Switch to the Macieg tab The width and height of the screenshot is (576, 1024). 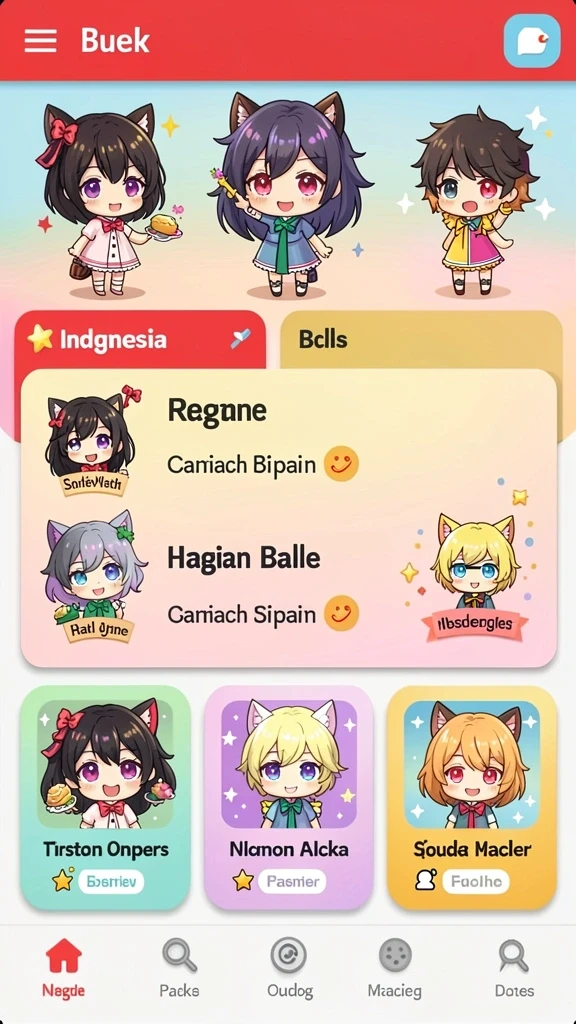[394, 968]
